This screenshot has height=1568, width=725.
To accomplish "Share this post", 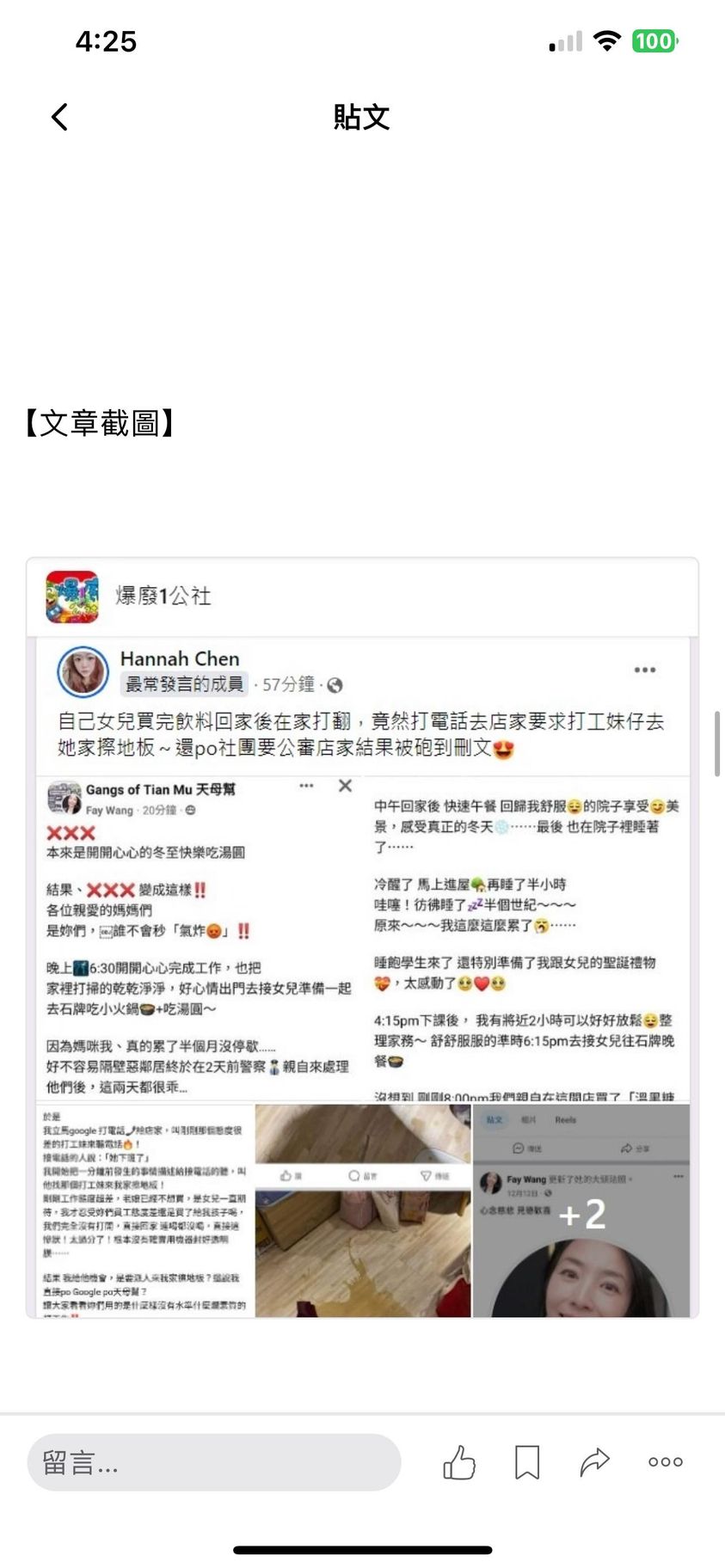I will coord(595,1462).
